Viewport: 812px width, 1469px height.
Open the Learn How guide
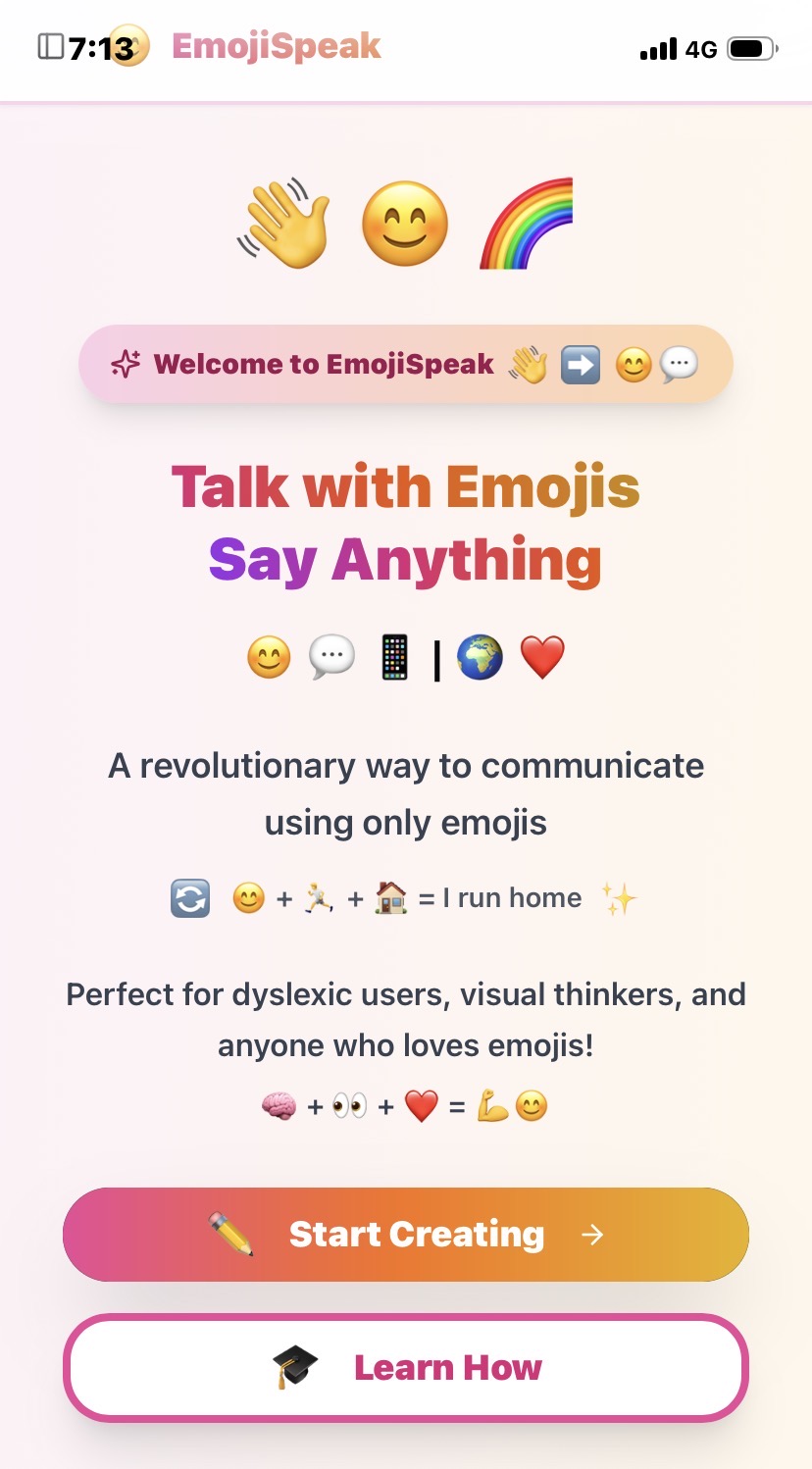[406, 1367]
